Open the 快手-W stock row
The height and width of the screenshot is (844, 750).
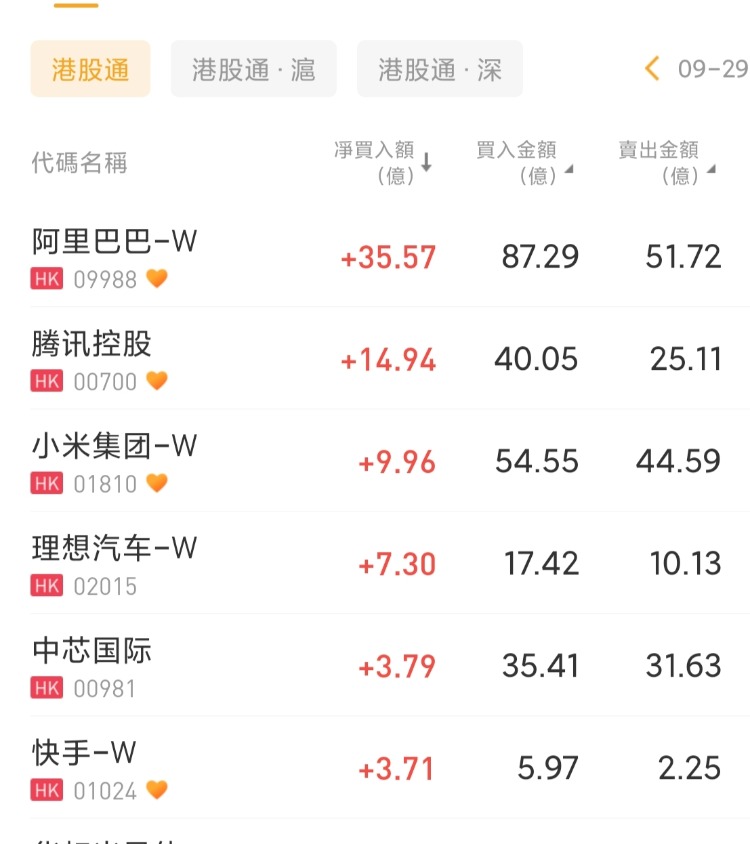[84, 767]
